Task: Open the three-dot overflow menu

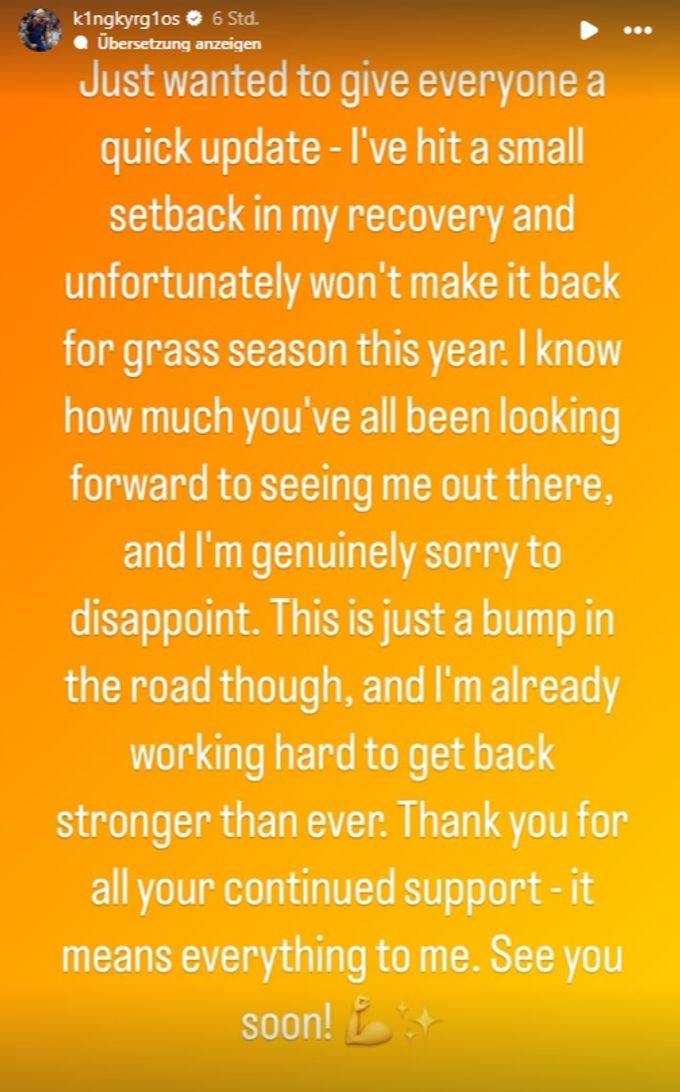Action: click(x=638, y=30)
